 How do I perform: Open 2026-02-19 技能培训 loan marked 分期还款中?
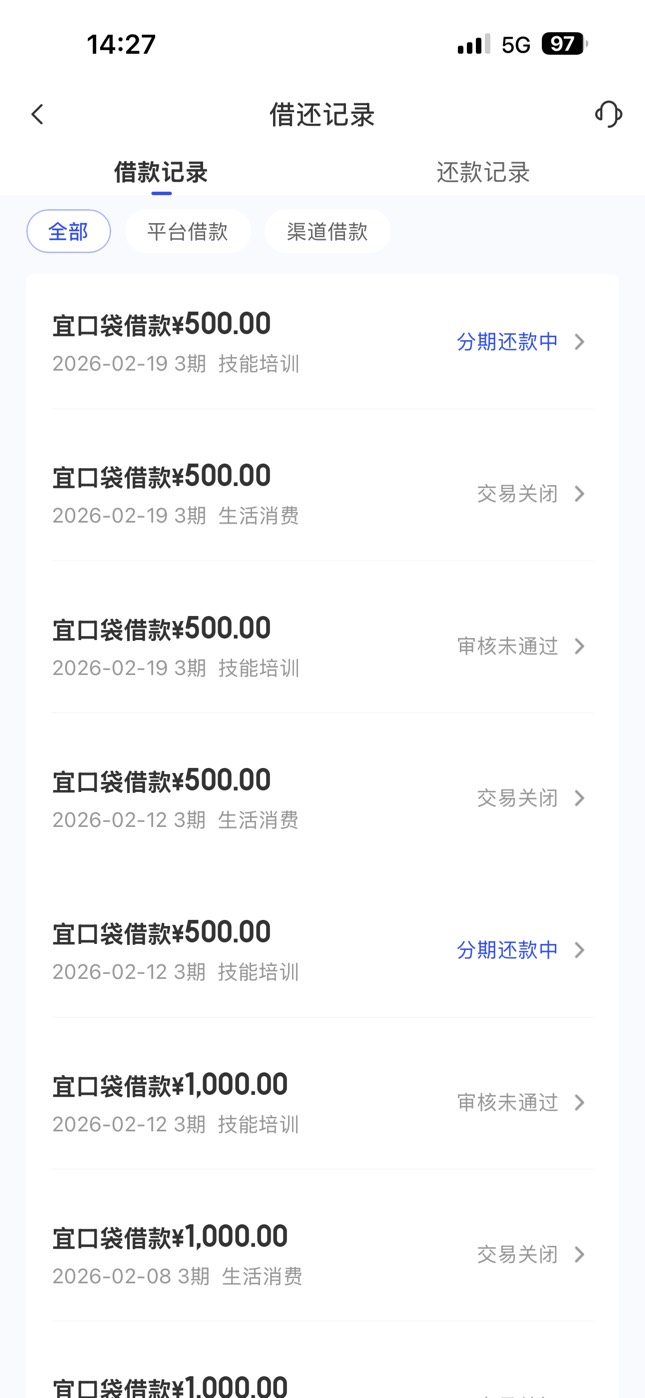coord(321,342)
